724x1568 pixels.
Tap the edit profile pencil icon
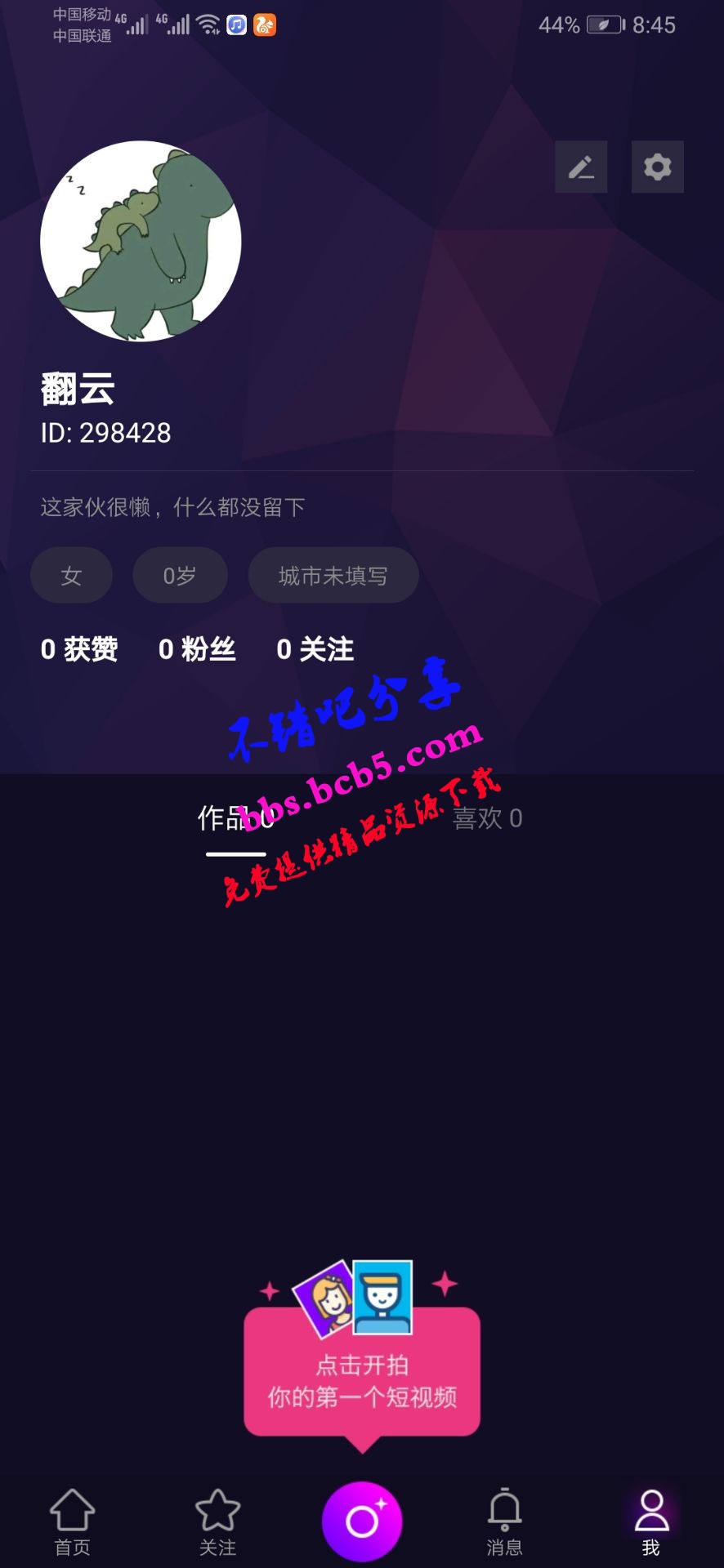coord(580,167)
